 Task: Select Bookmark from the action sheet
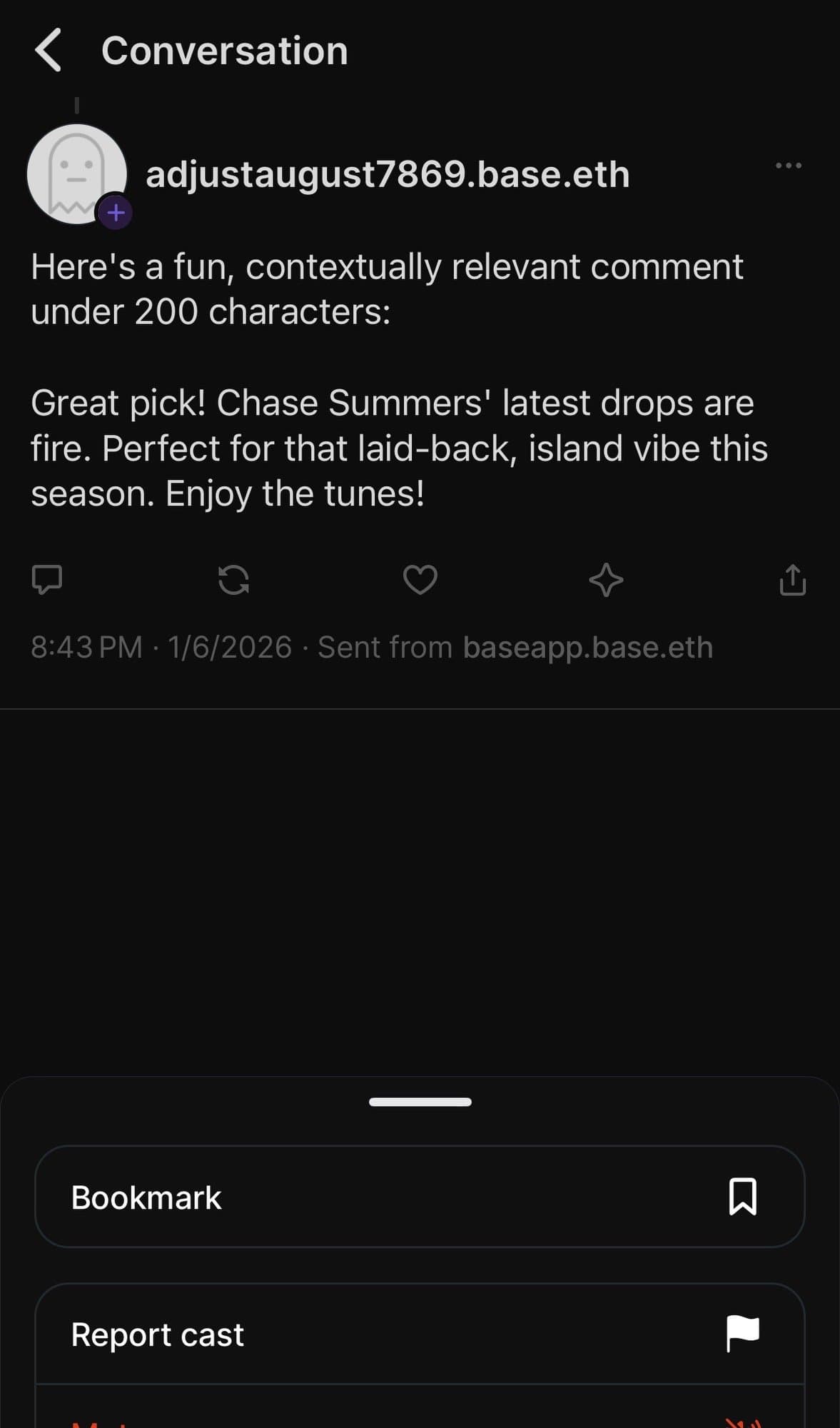(x=146, y=1198)
